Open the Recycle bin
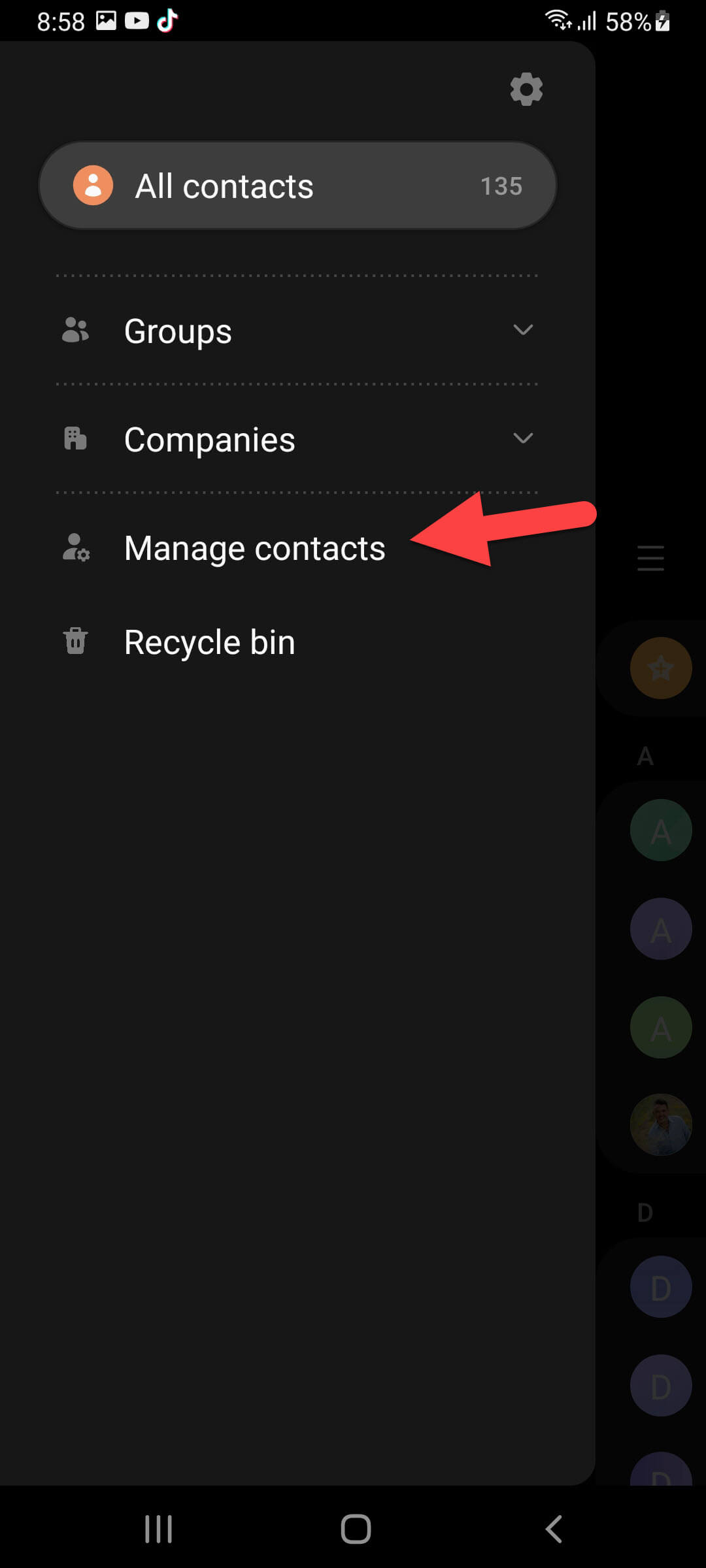 (209, 642)
